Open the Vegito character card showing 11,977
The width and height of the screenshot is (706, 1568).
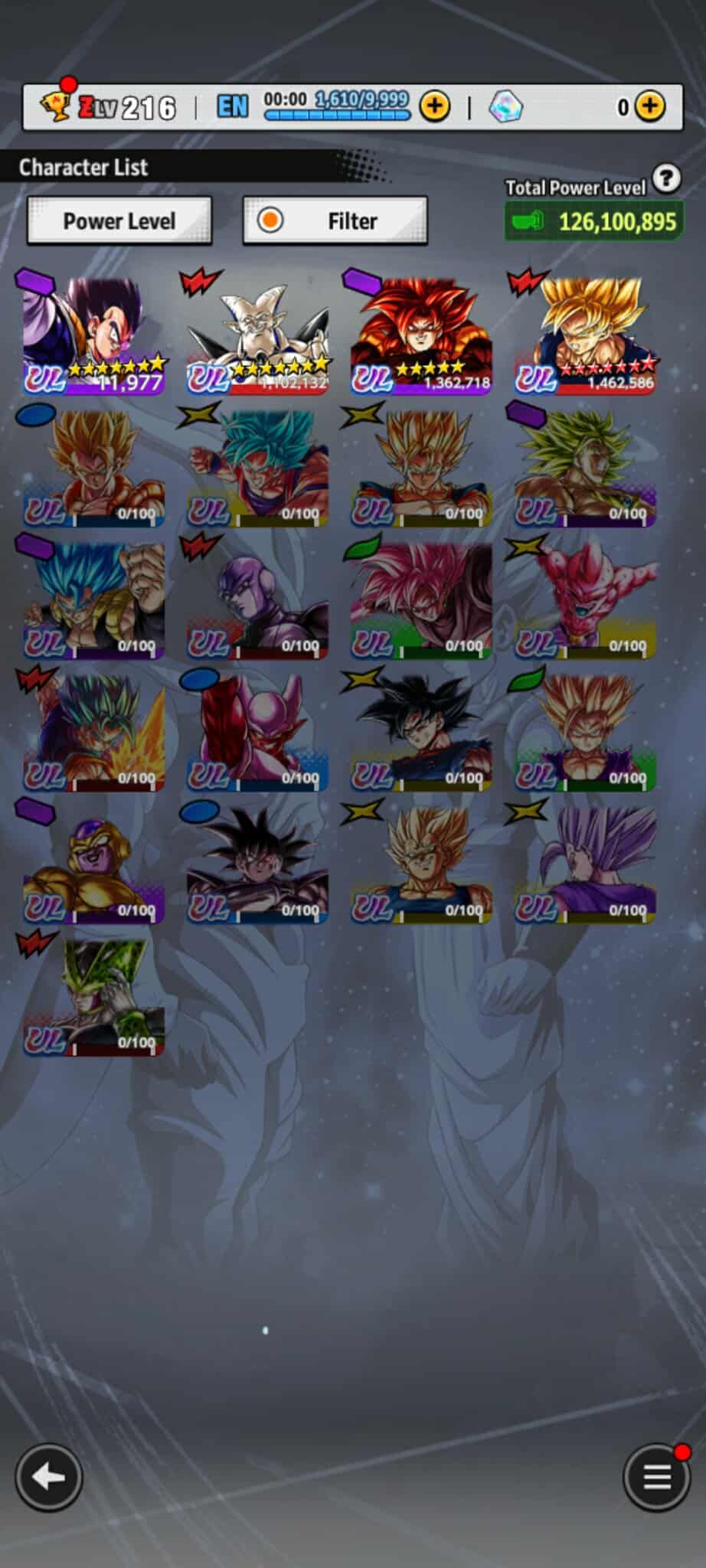point(93,335)
